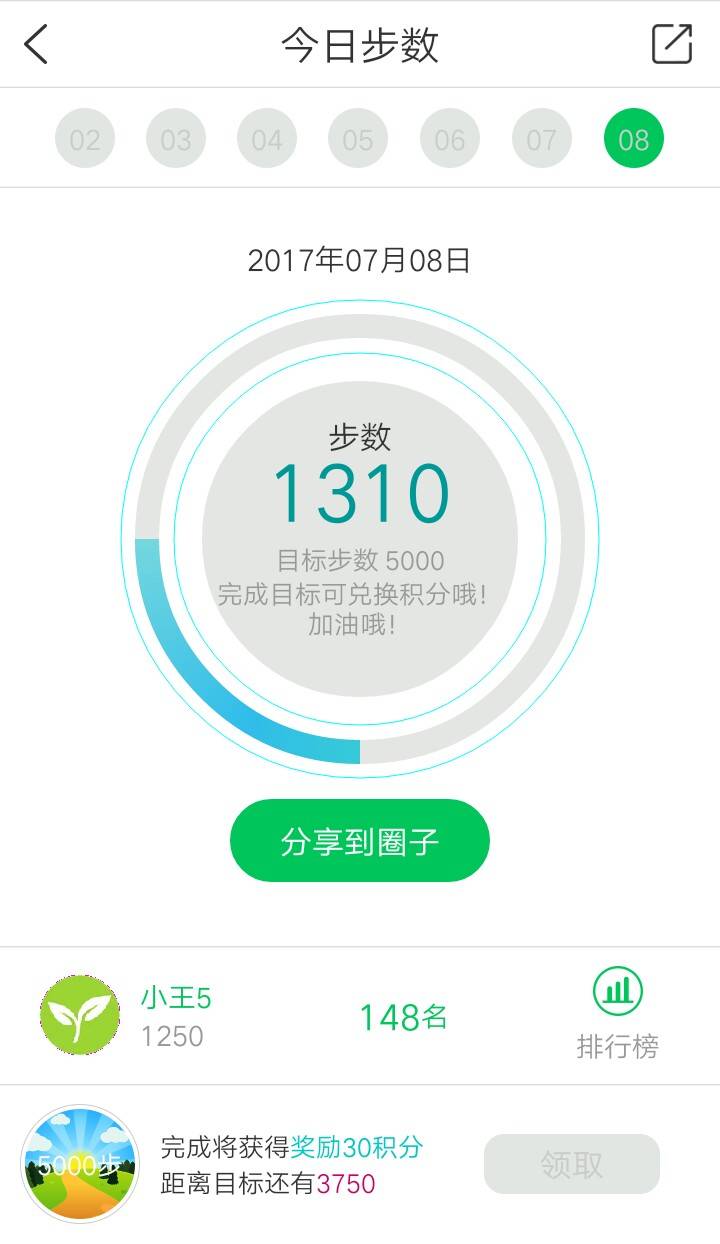The width and height of the screenshot is (720, 1244).
Task: Select the highlighted day 08
Action: tap(633, 140)
